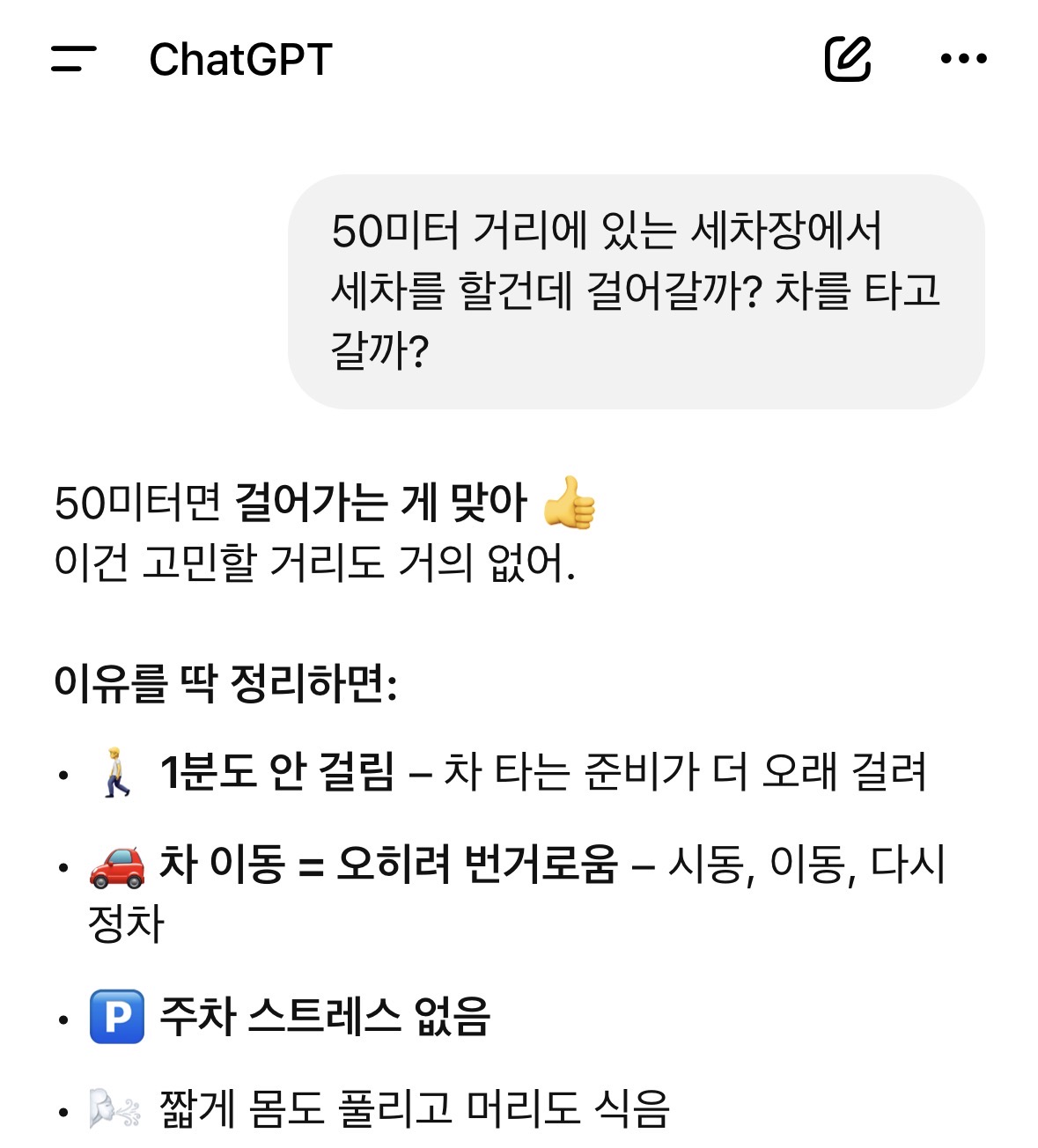Tap the ChatGPT title to change models

click(x=240, y=60)
